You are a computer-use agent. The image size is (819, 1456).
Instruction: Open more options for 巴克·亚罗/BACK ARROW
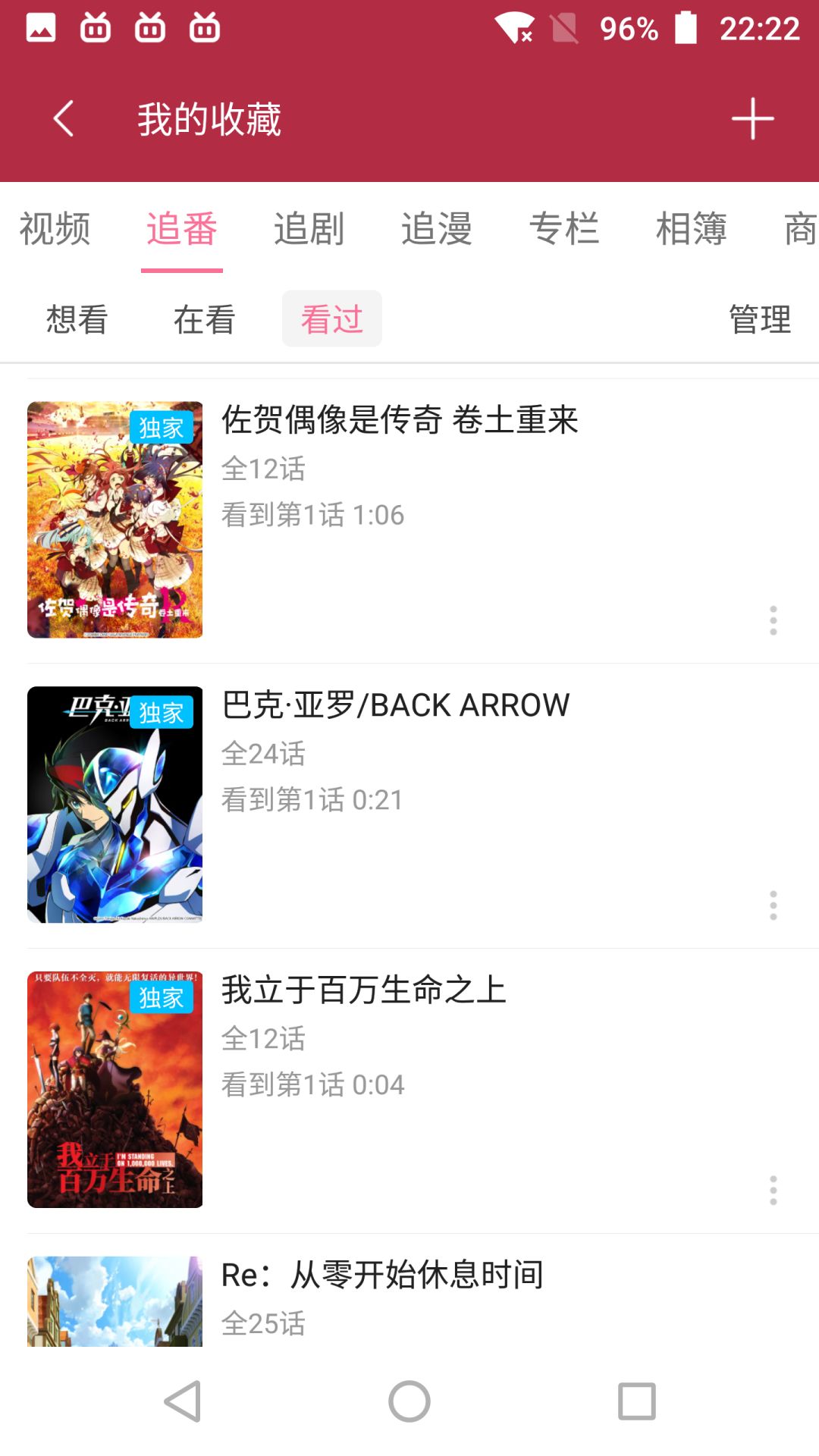[x=773, y=905]
